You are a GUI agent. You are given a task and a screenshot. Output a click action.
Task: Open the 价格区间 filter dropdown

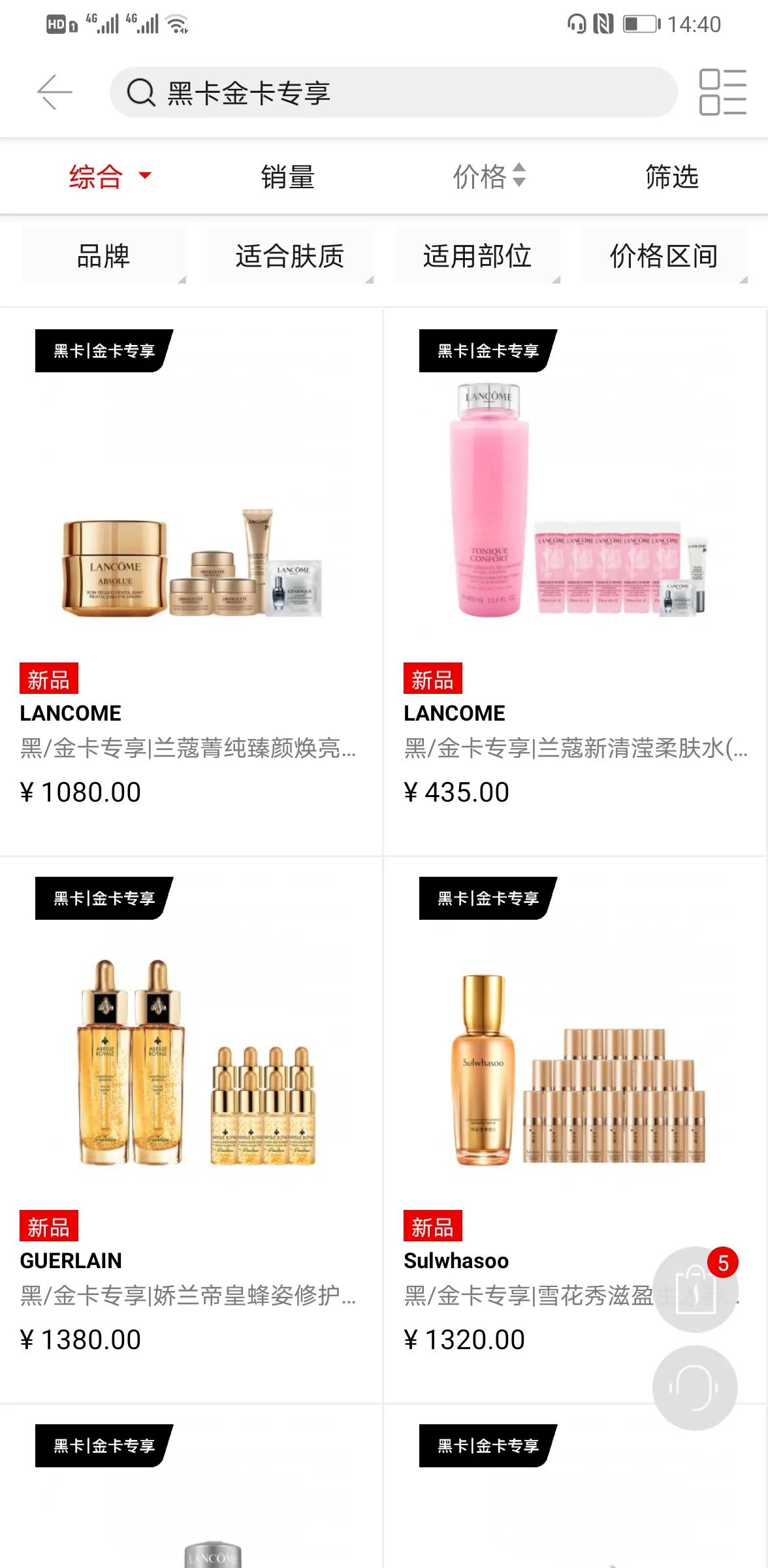(664, 256)
